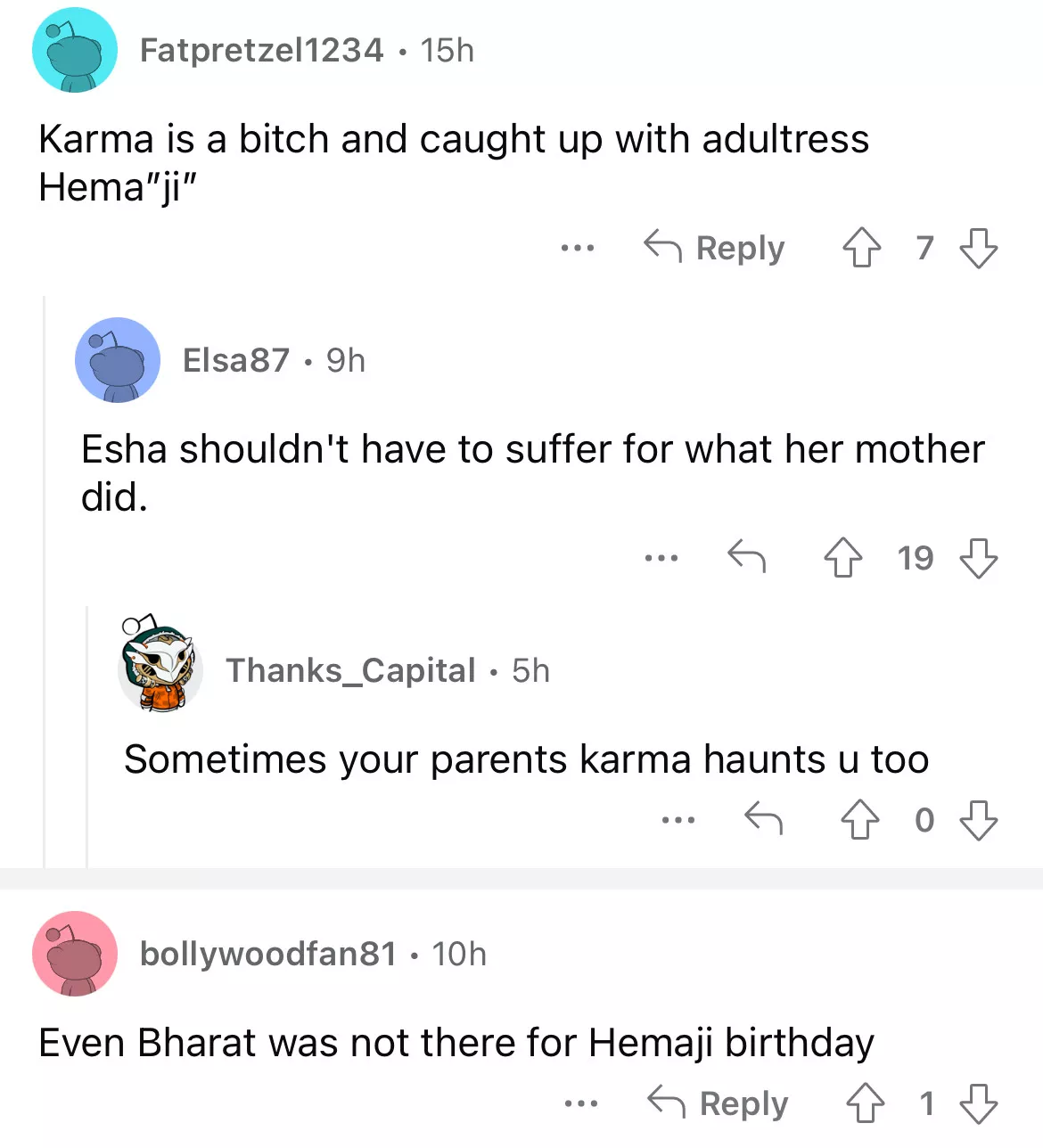The height and width of the screenshot is (1148, 1043).
Task: Upvote Thanks_Capital's comment
Action: [x=860, y=819]
